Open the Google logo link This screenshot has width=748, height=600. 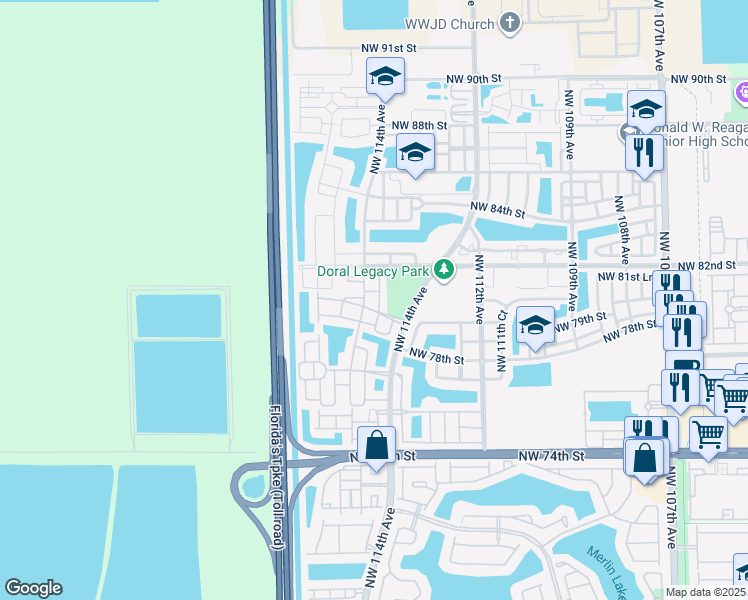[33, 588]
